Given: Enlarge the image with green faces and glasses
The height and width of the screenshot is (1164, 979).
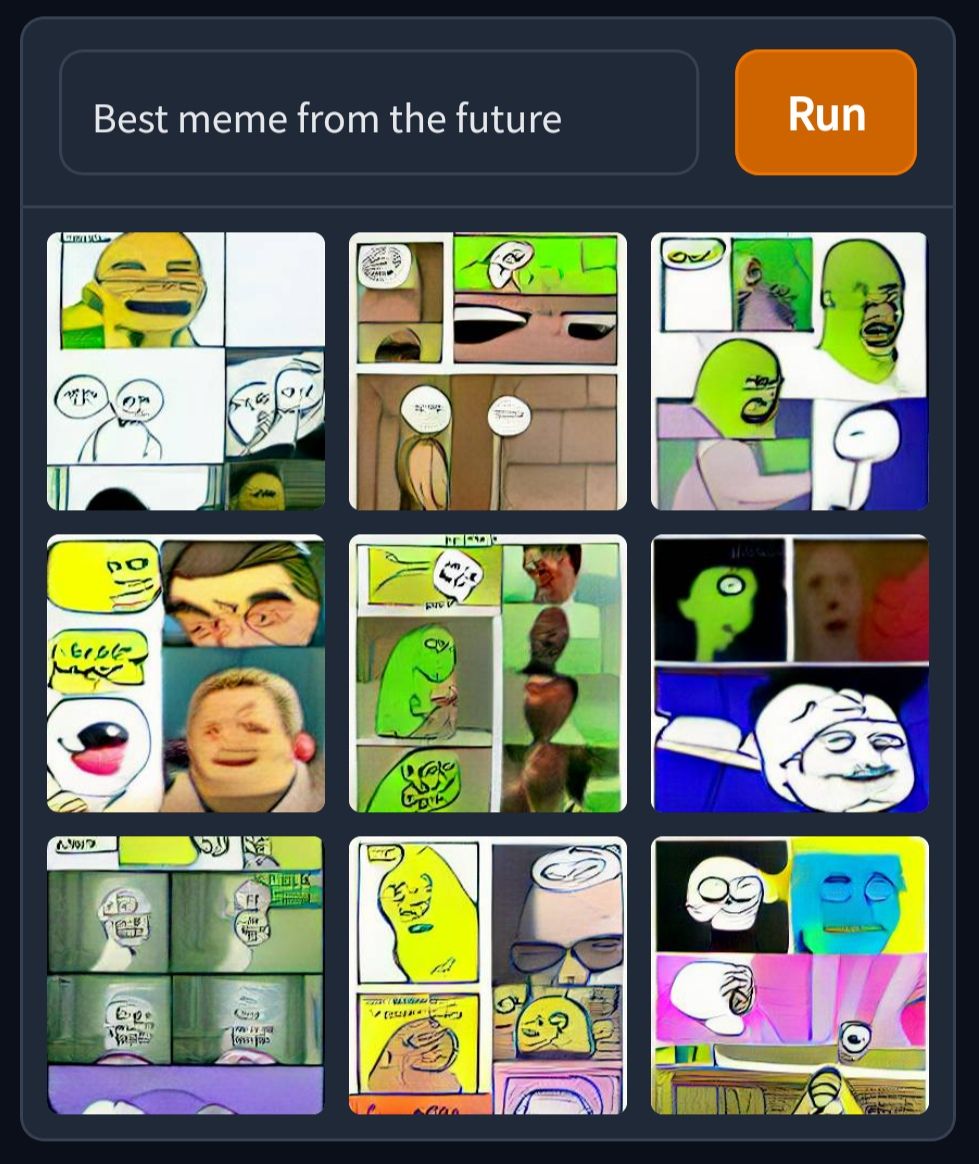Looking at the screenshot, I should pos(789,371).
